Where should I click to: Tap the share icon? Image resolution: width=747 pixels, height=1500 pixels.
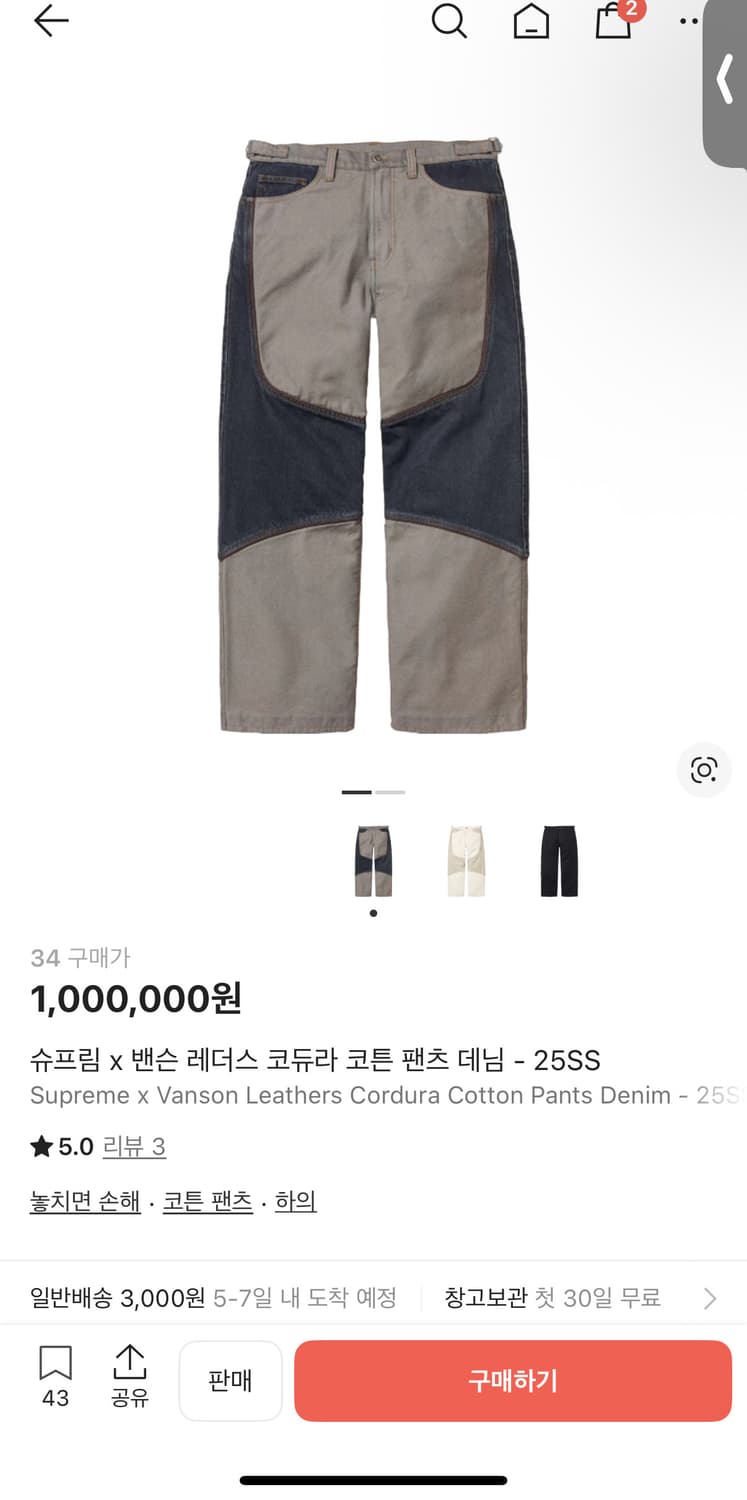coord(129,1368)
